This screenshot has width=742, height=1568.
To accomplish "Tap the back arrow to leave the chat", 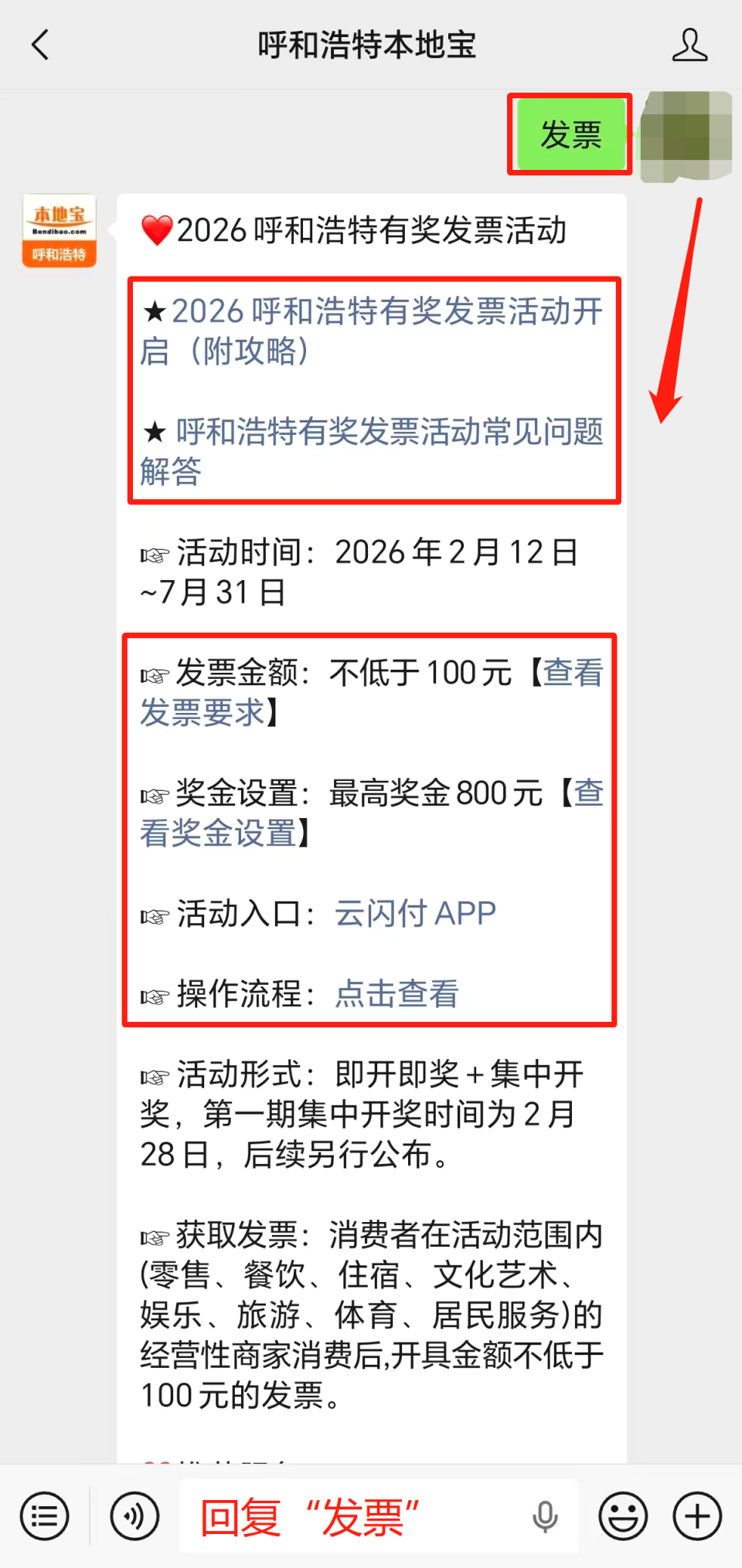I will point(40,45).
